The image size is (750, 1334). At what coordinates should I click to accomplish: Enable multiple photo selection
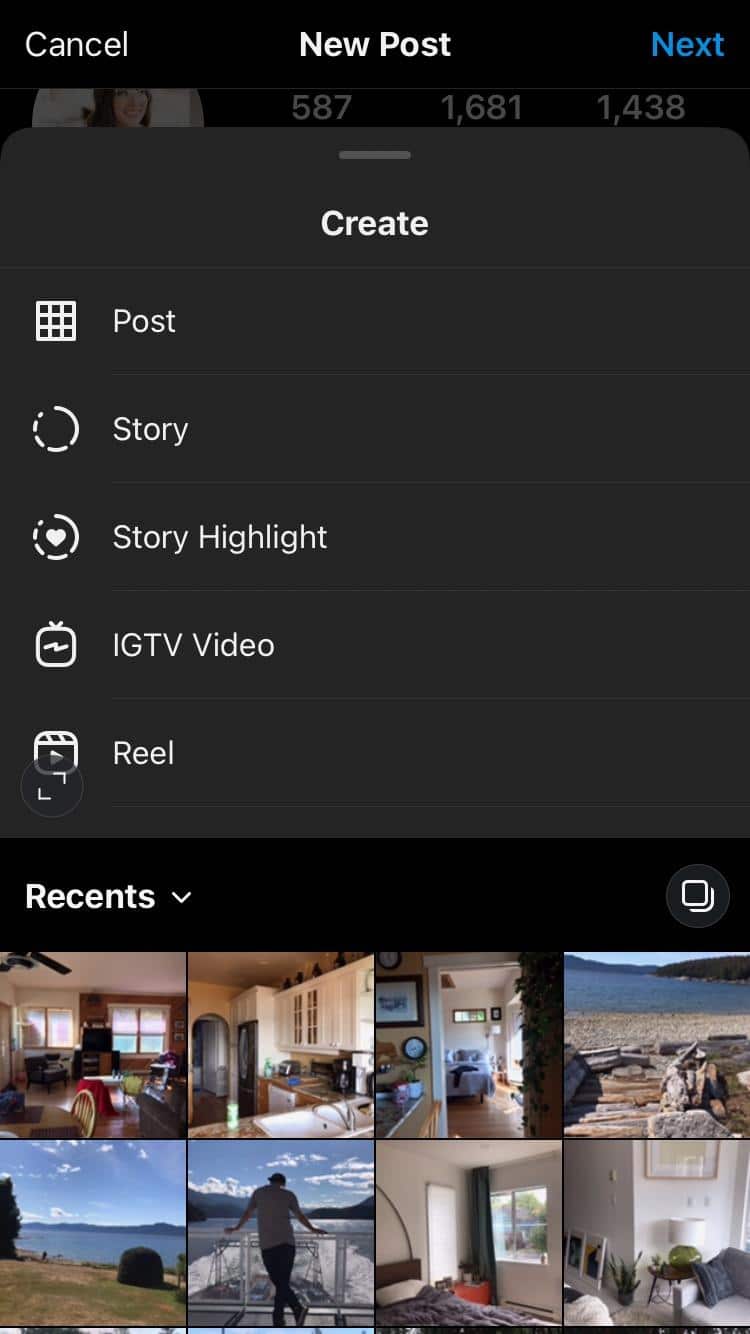[697, 895]
